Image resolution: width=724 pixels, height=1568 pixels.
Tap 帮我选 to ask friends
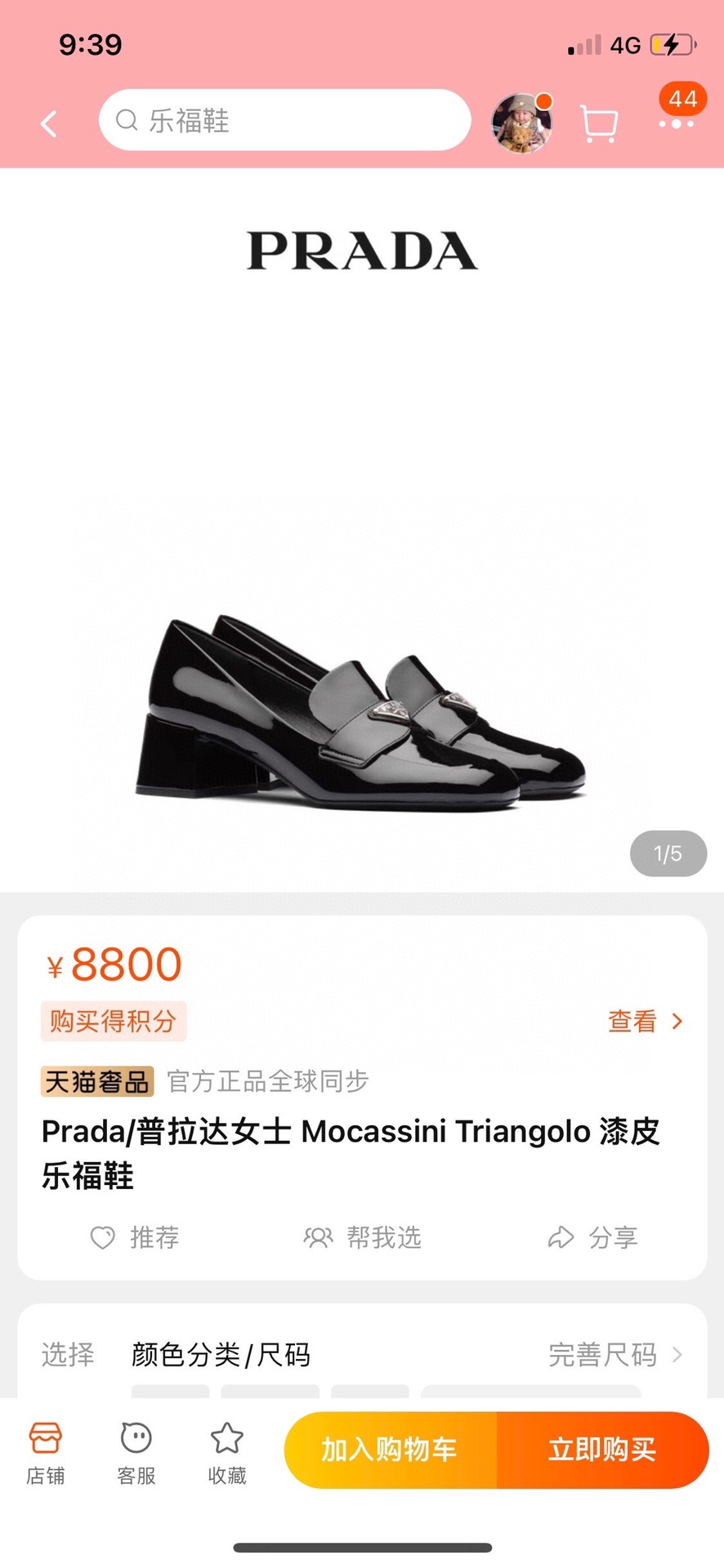pyautogui.click(x=362, y=1237)
